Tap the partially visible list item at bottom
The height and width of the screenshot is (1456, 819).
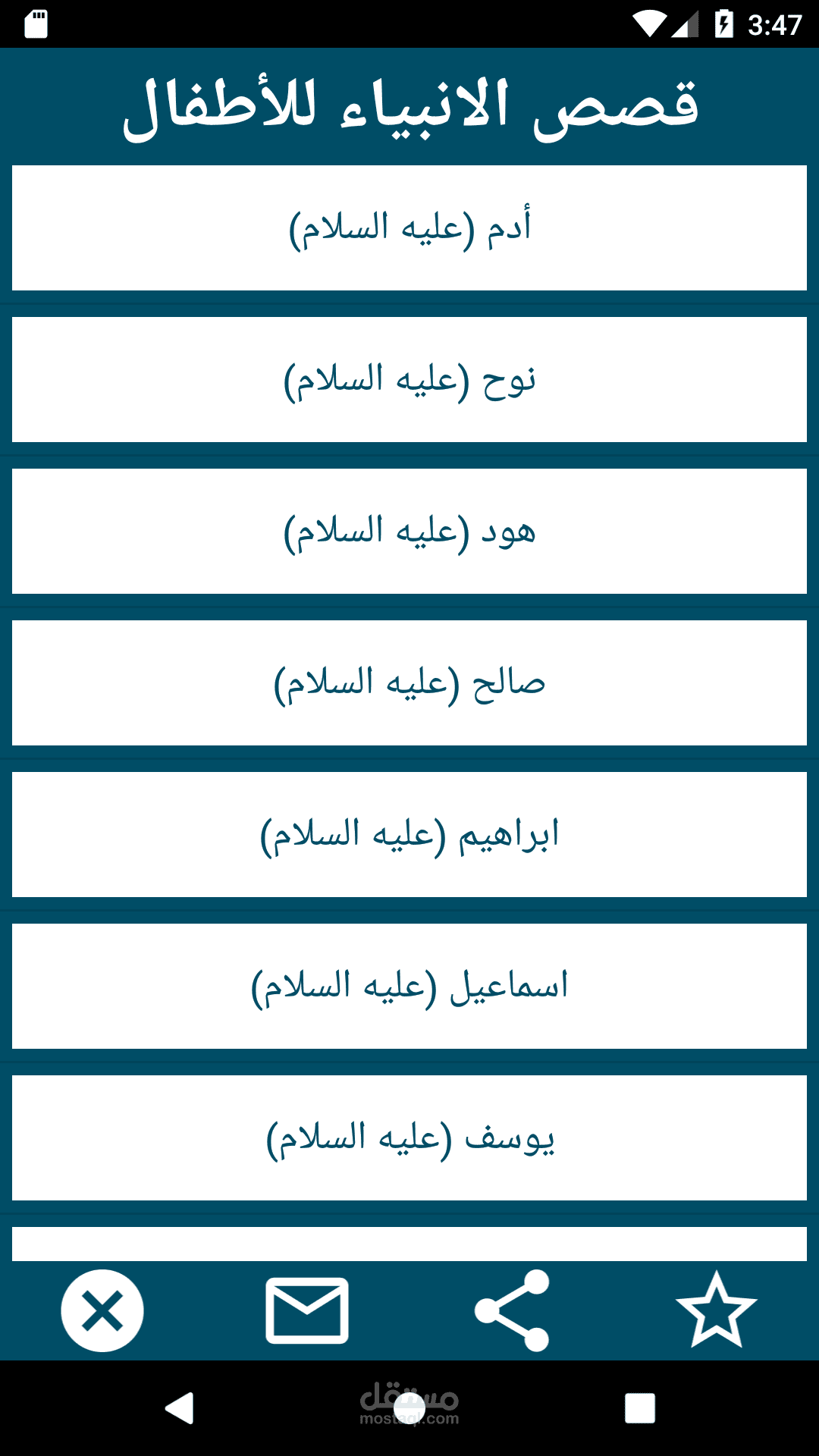pyautogui.click(x=409, y=1236)
